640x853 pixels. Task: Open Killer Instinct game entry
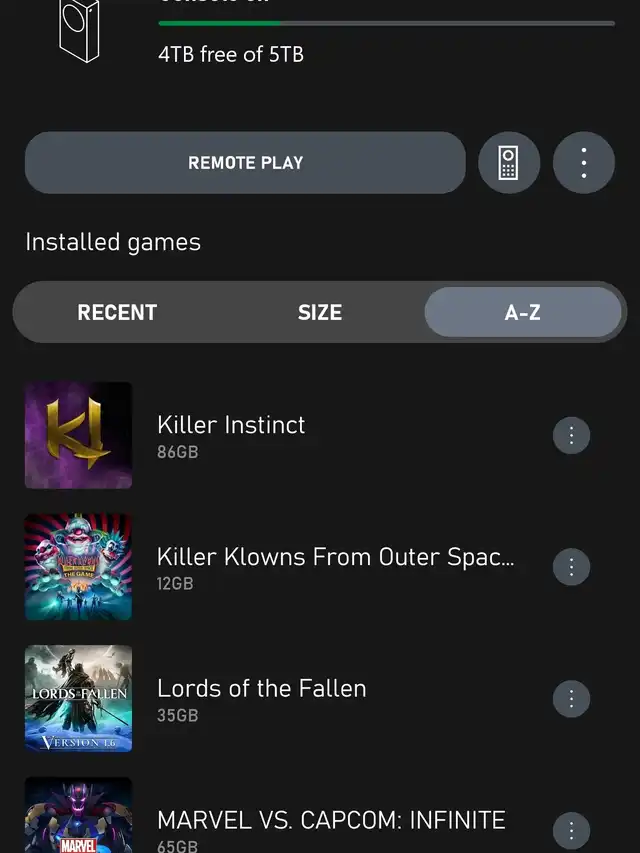231,435
